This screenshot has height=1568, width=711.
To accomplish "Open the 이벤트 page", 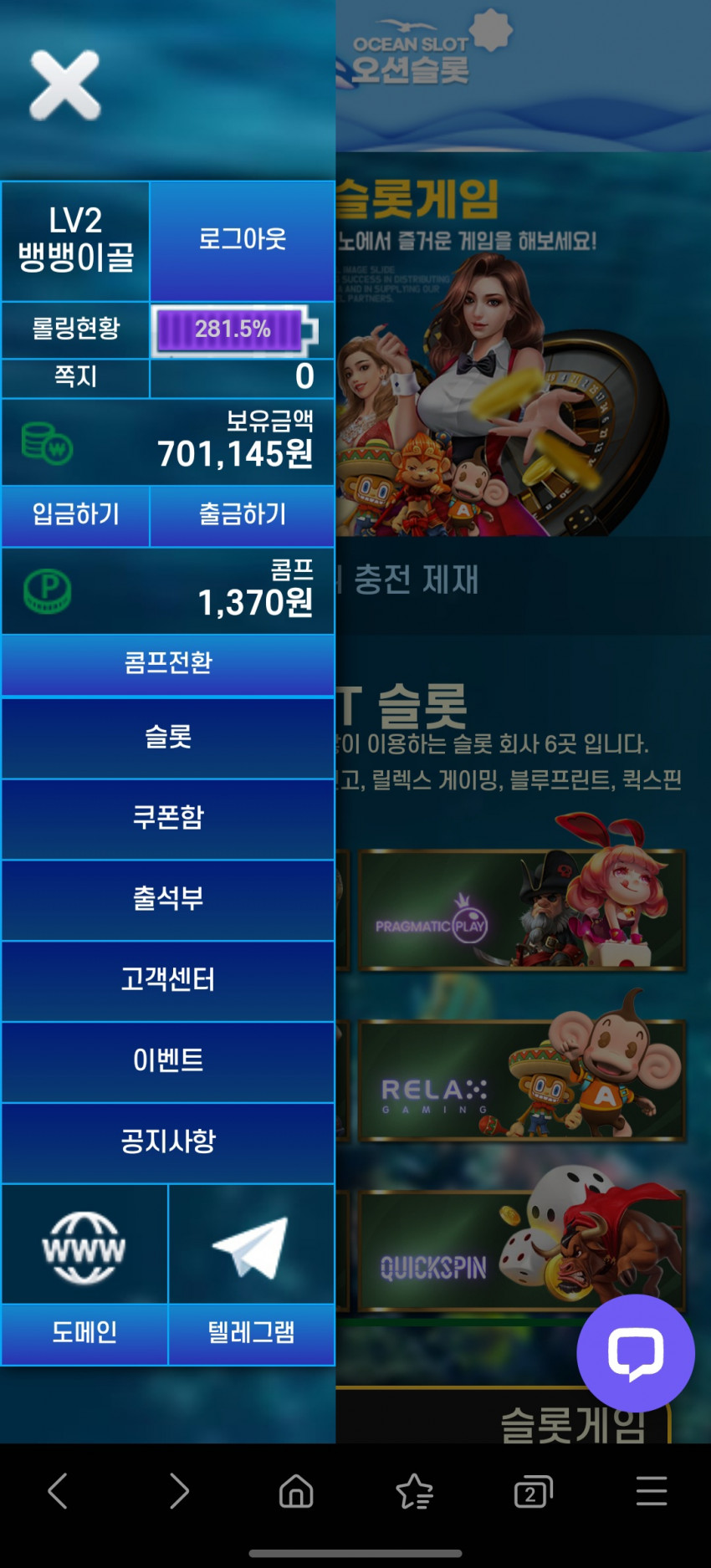I will point(167,1060).
